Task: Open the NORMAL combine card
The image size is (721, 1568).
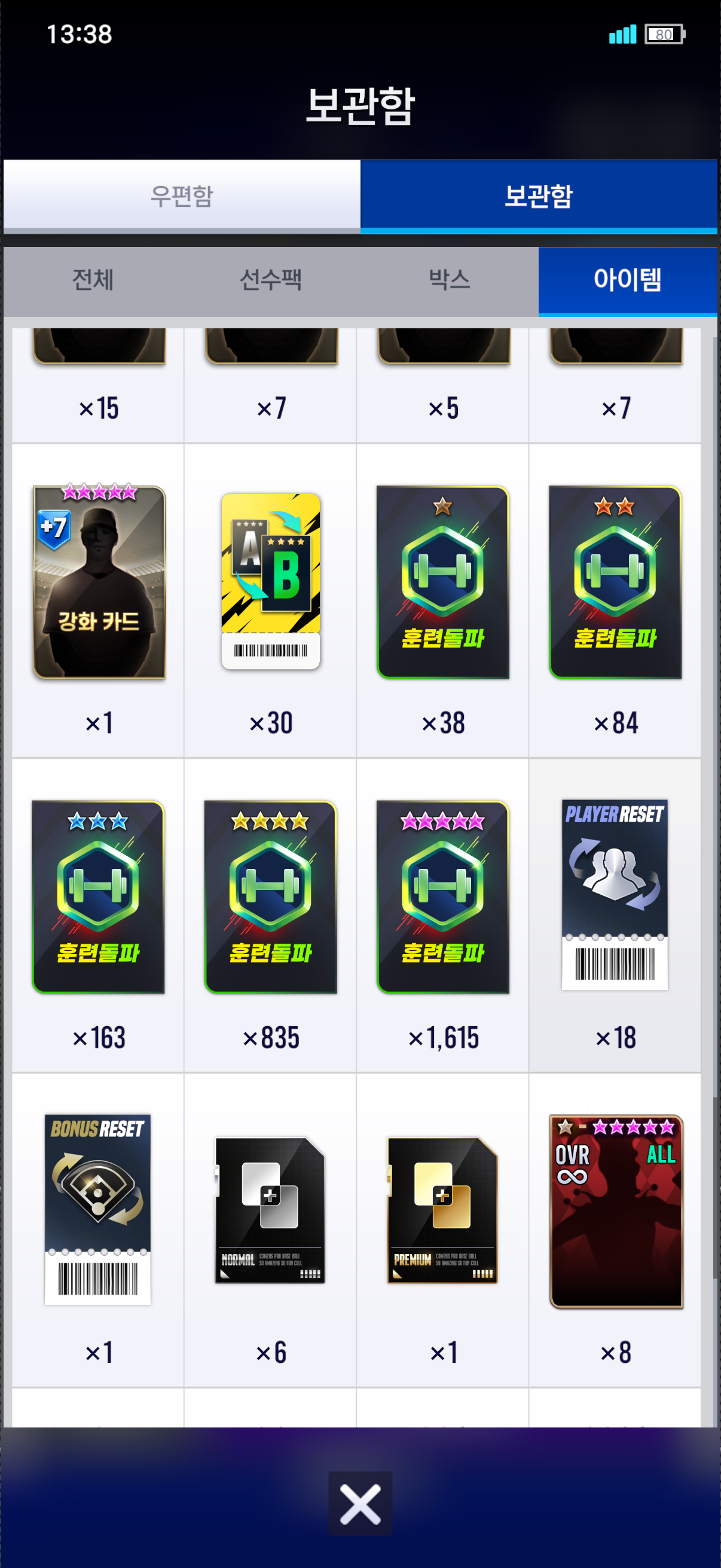Action: pyautogui.click(x=271, y=1210)
